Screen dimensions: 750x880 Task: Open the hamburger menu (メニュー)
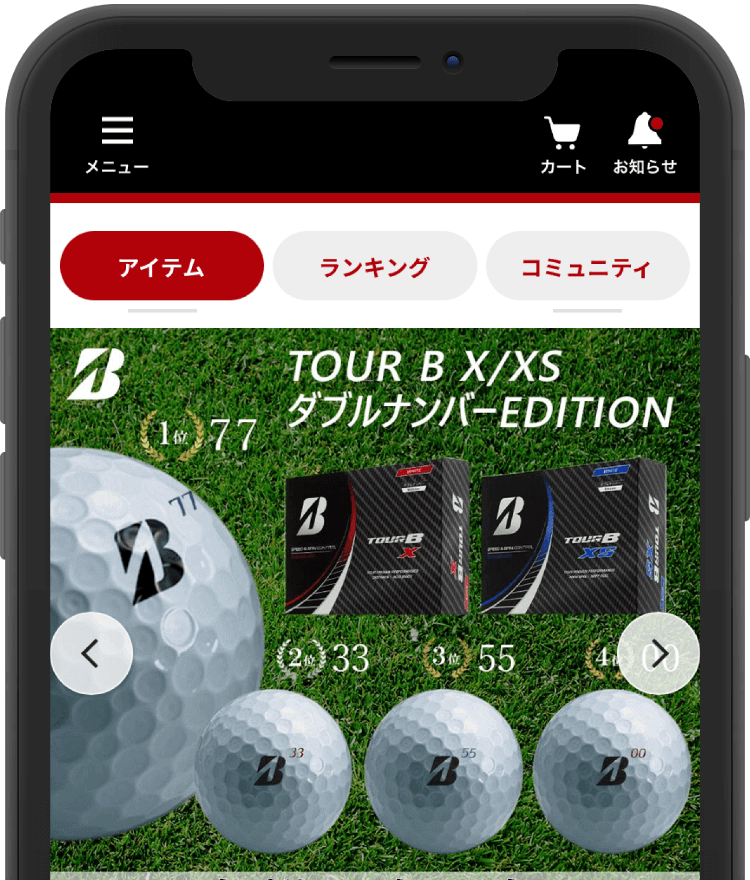point(117,144)
